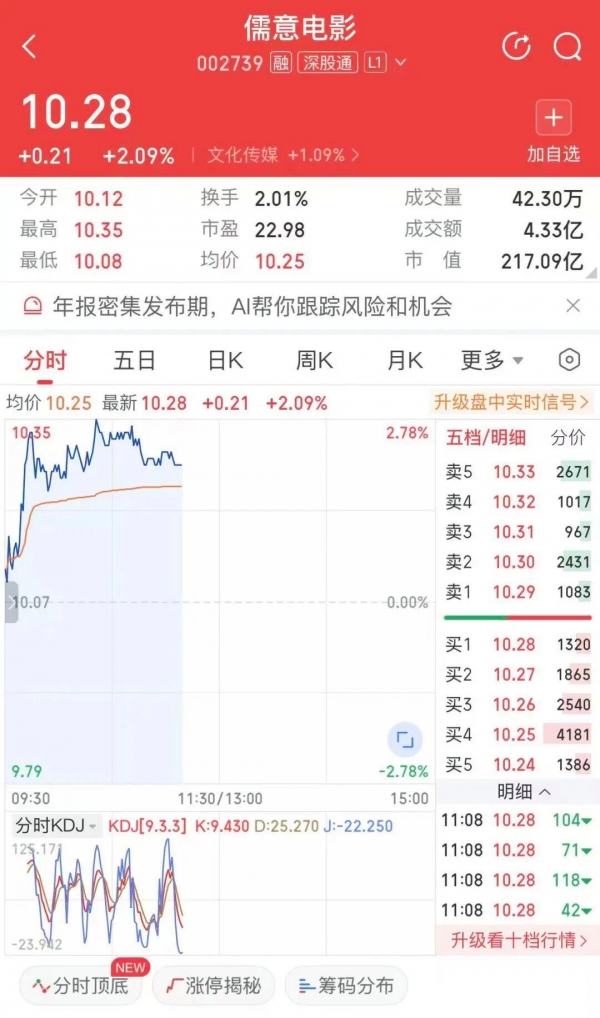
Task: Enlarge the chart to fullscreen
Action: [404, 741]
